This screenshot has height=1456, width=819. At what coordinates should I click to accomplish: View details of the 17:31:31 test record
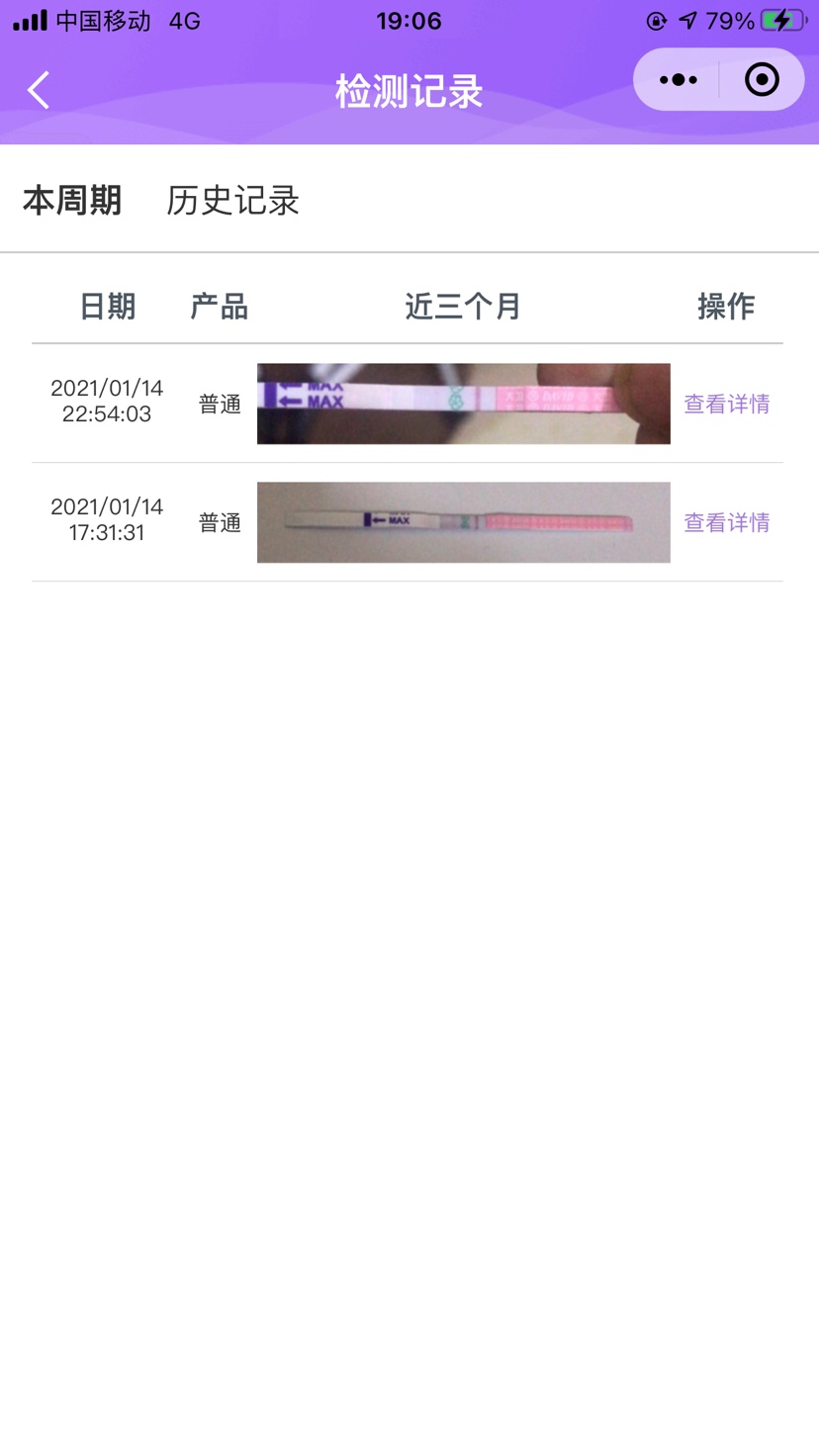click(x=726, y=522)
